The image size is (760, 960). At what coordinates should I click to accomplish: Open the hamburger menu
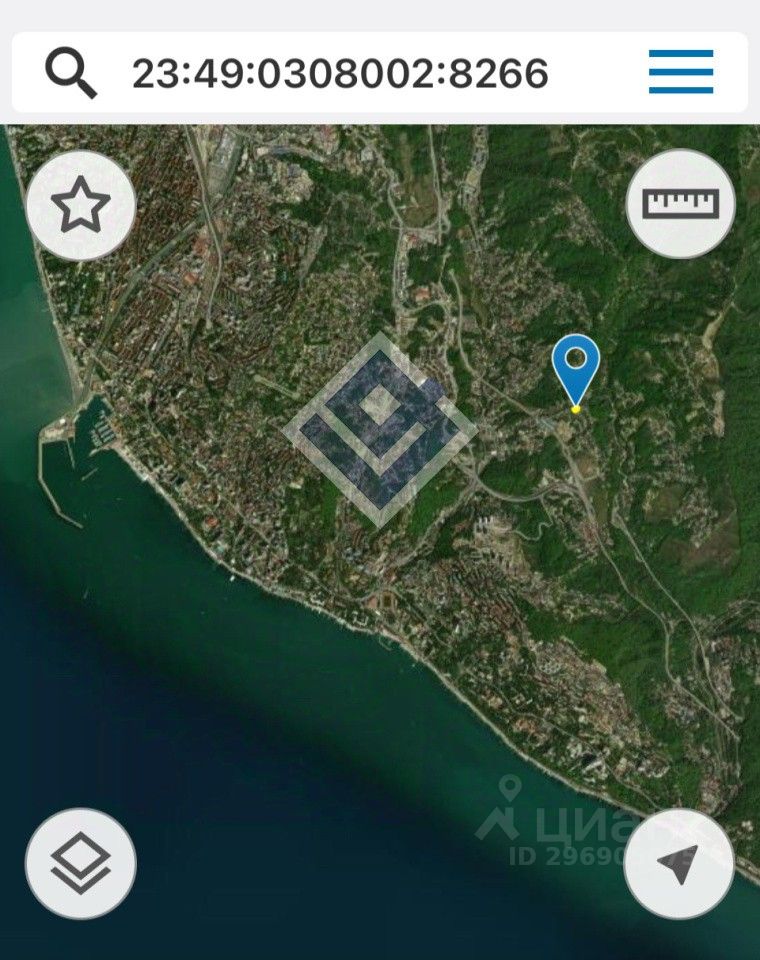681,72
